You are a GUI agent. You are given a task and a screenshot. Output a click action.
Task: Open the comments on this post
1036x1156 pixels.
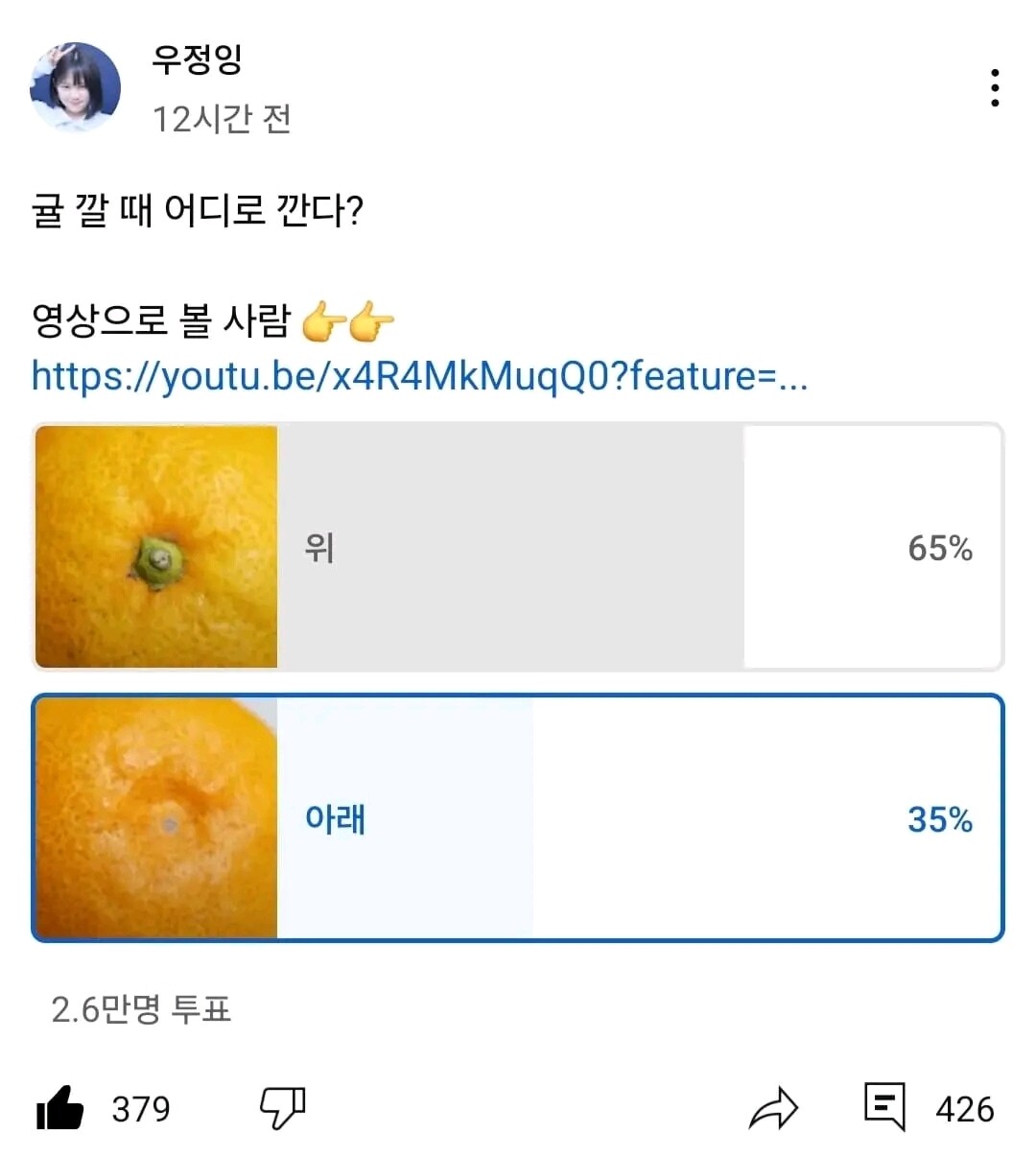coord(884,1107)
